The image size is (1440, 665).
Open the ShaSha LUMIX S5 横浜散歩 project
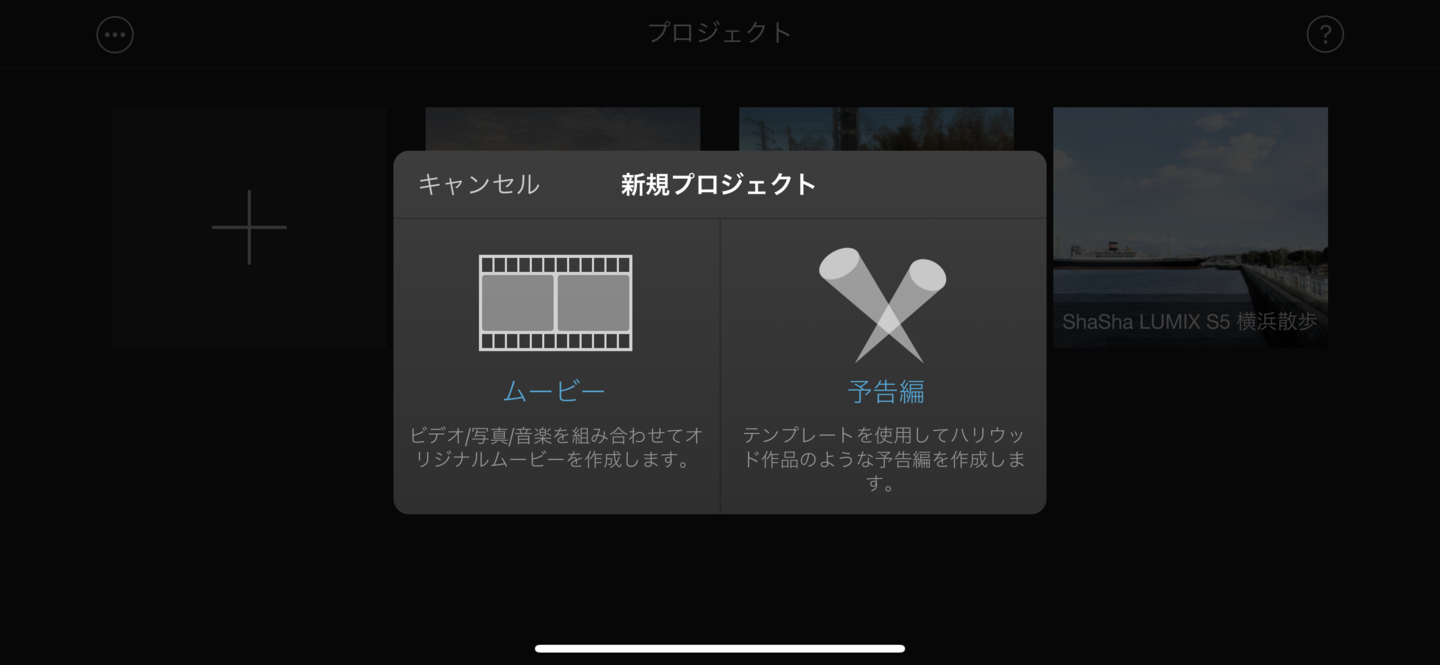point(1190,227)
